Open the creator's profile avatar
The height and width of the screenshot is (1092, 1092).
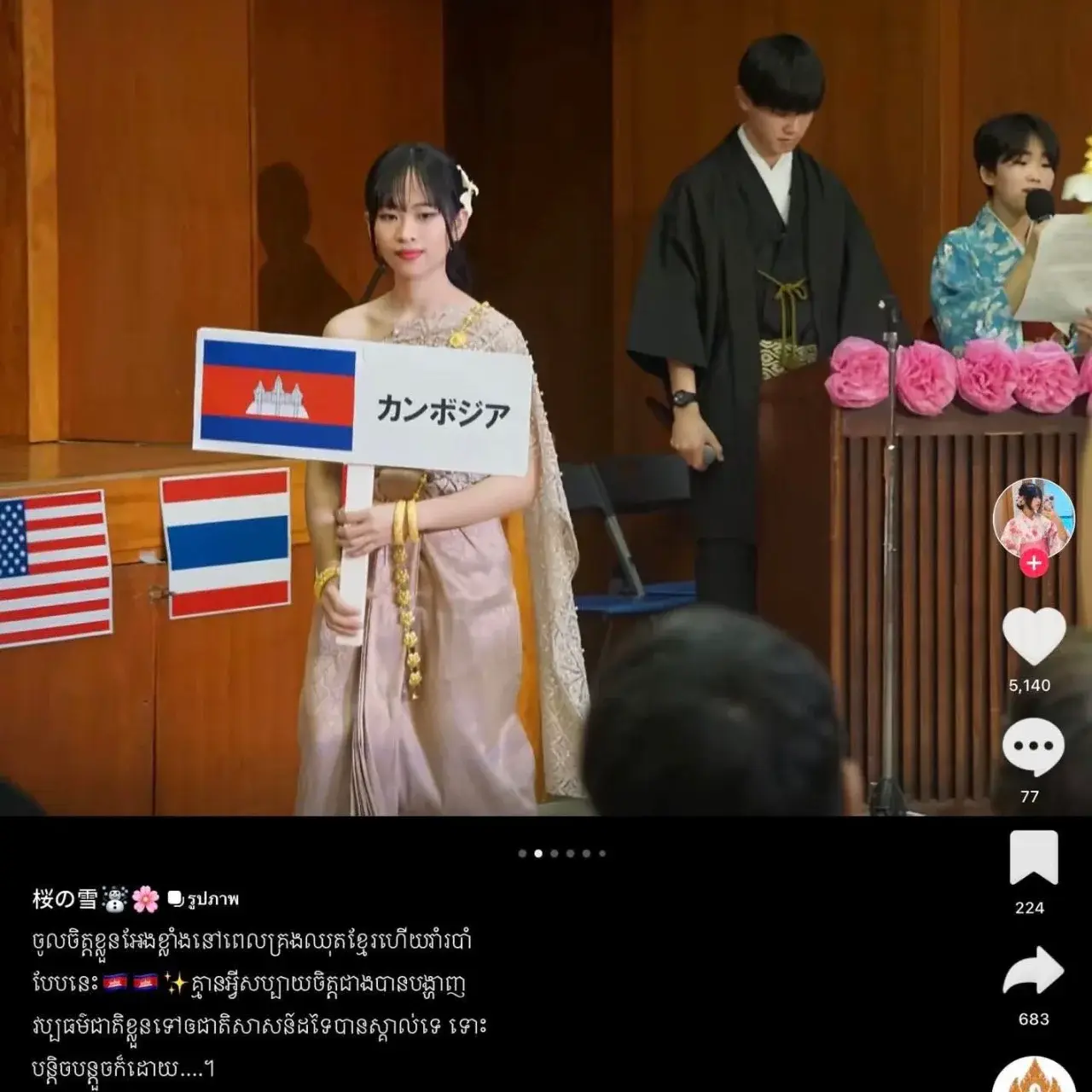pos(1033,517)
